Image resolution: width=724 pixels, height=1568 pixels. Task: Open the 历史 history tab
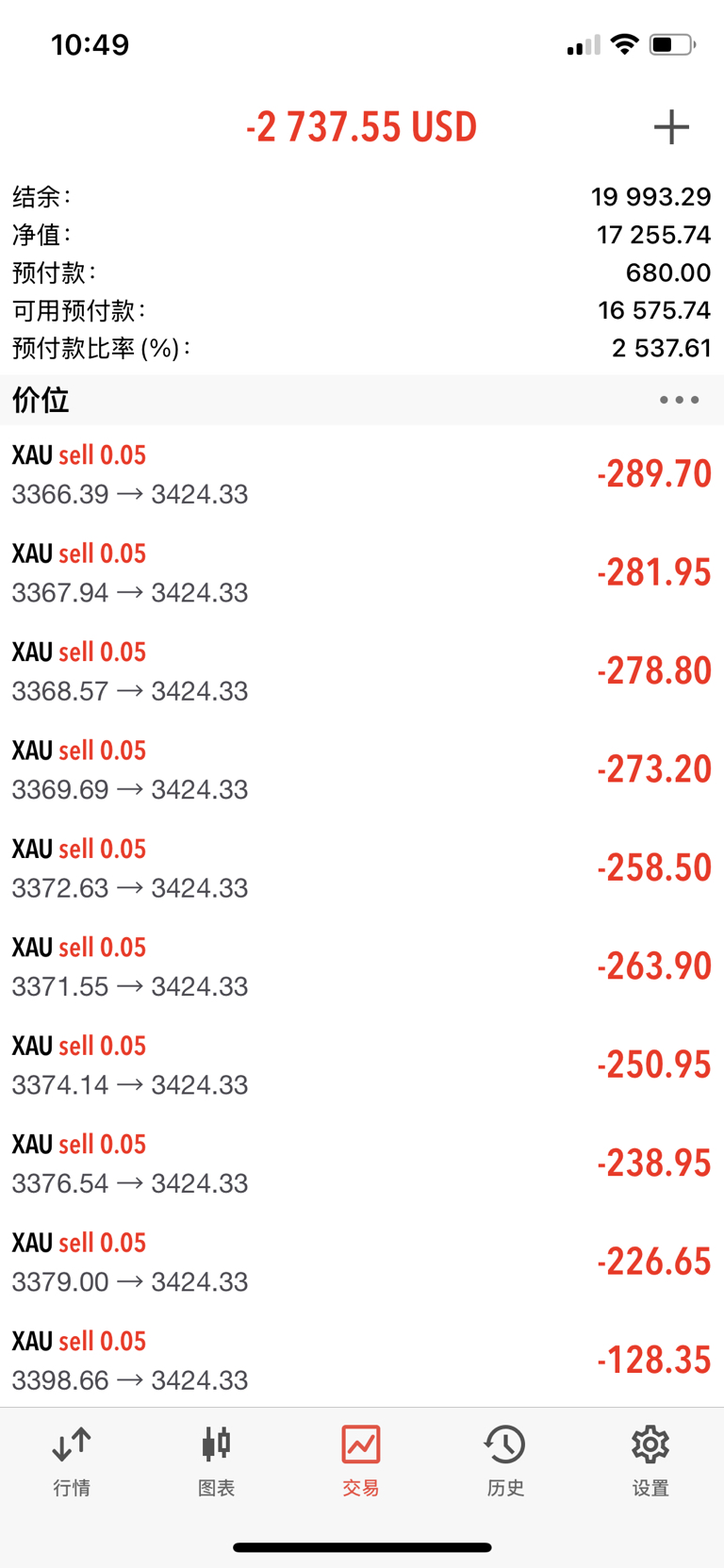coord(505,1461)
